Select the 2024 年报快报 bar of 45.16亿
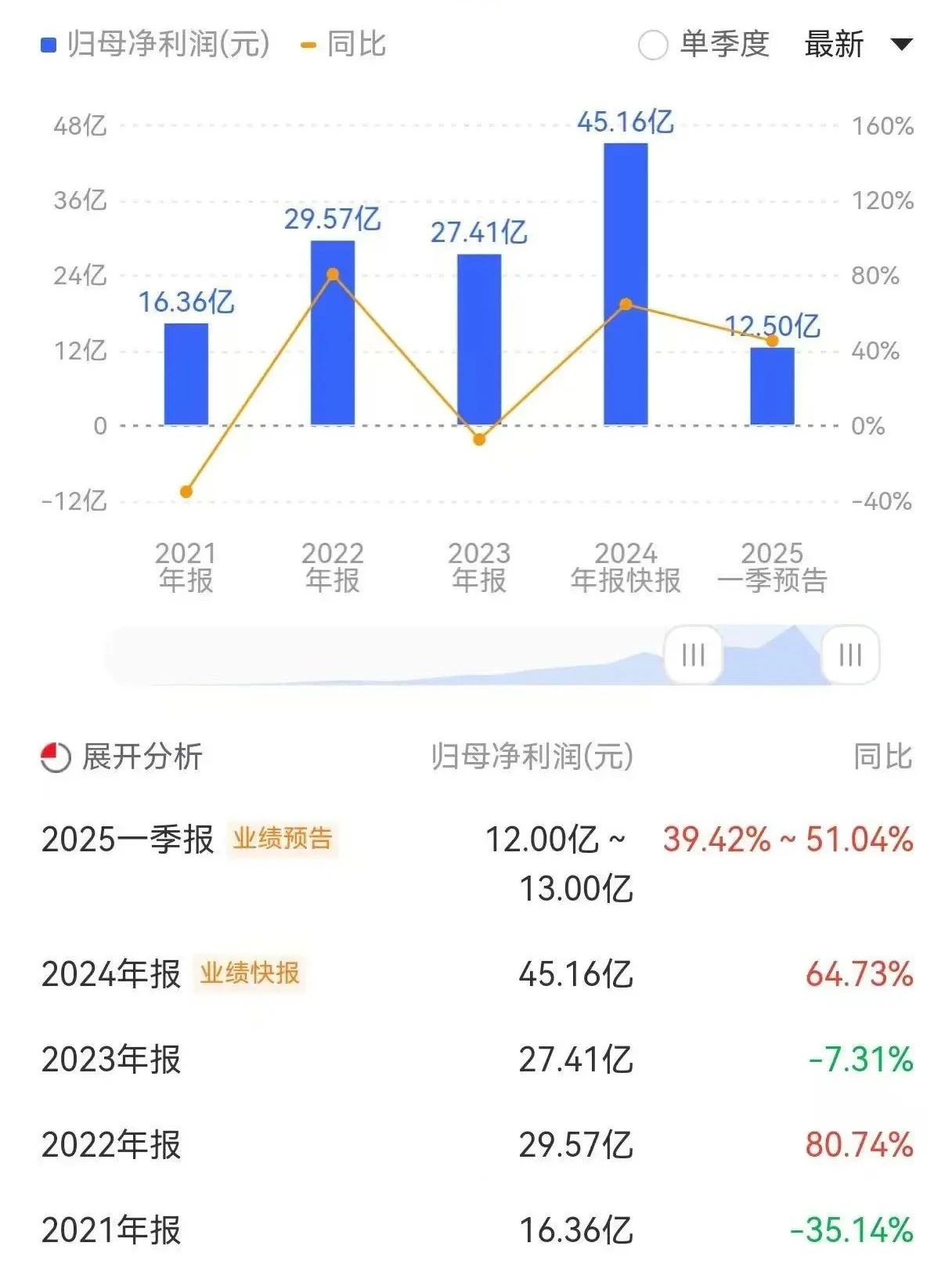The image size is (952, 1275). pos(626,285)
